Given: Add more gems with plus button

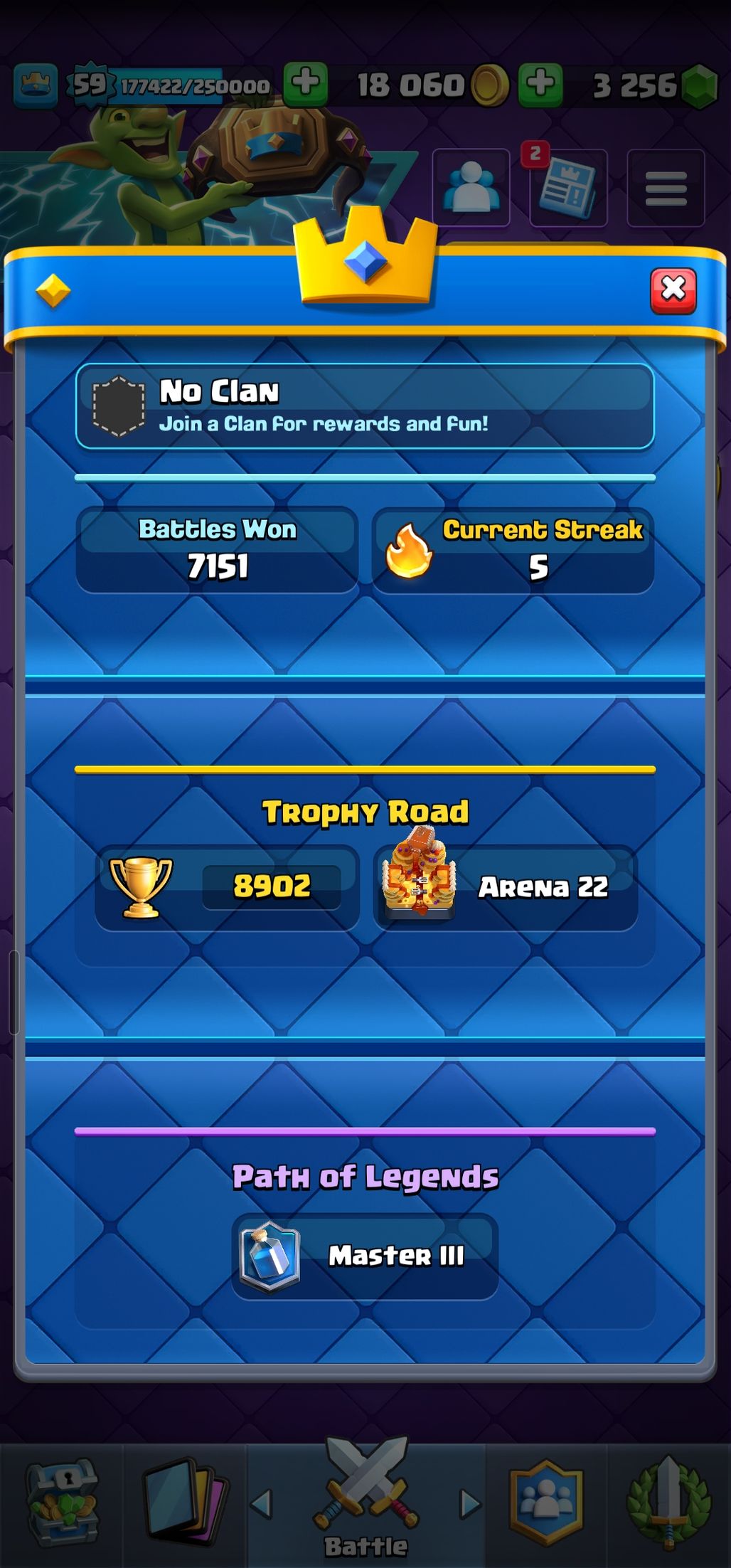Looking at the screenshot, I should (x=540, y=84).
